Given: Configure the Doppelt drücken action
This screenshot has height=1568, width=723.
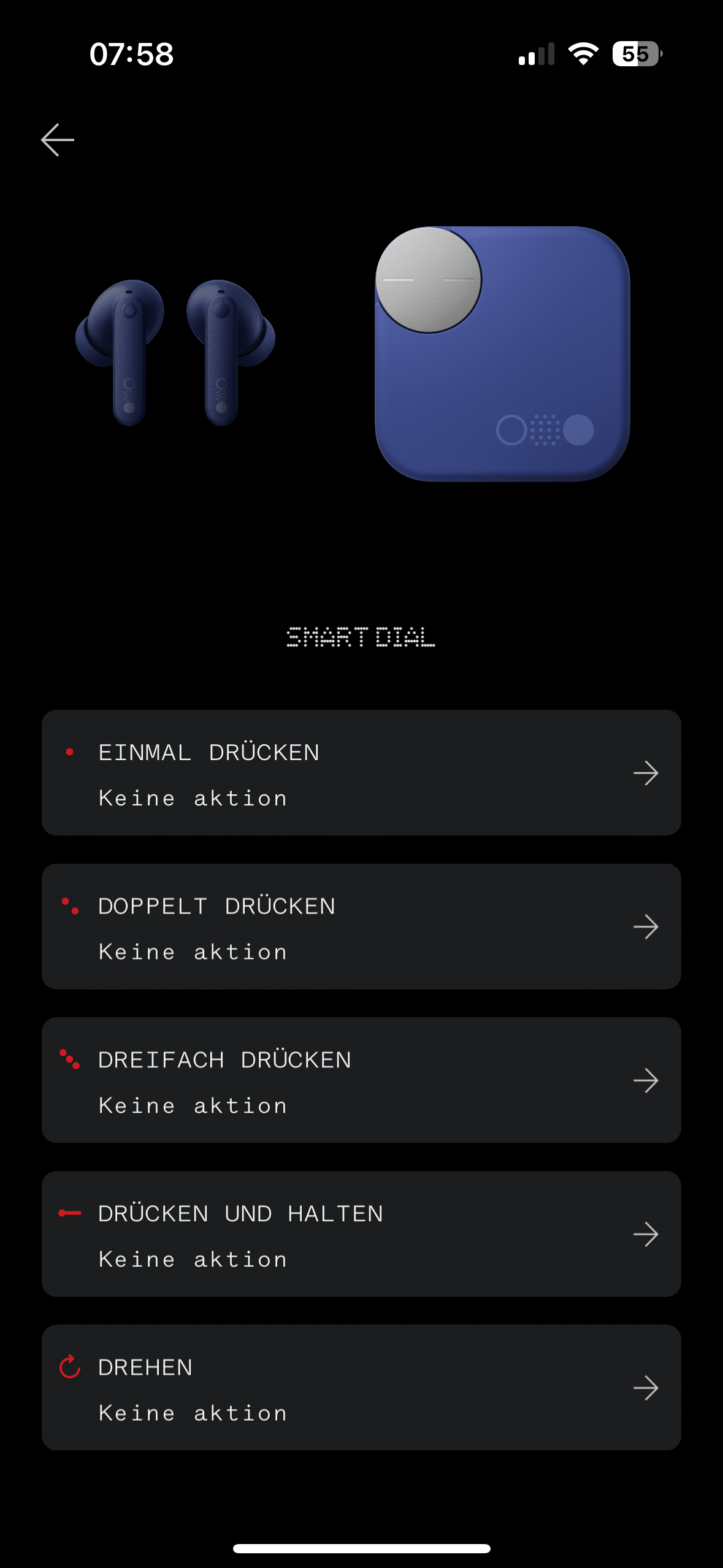Looking at the screenshot, I should pyautogui.click(x=361, y=926).
